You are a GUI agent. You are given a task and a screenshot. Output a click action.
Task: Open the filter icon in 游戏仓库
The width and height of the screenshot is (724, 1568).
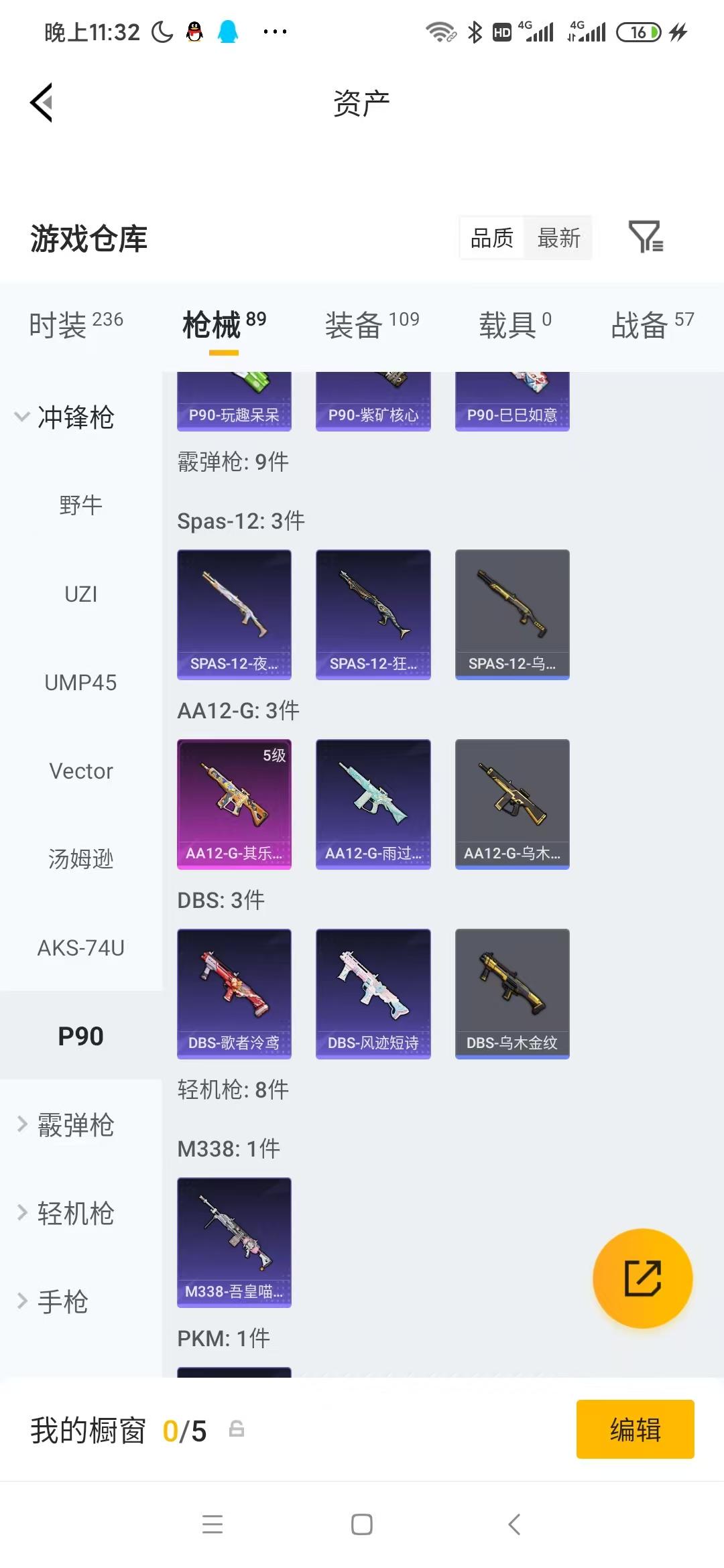pos(646,237)
